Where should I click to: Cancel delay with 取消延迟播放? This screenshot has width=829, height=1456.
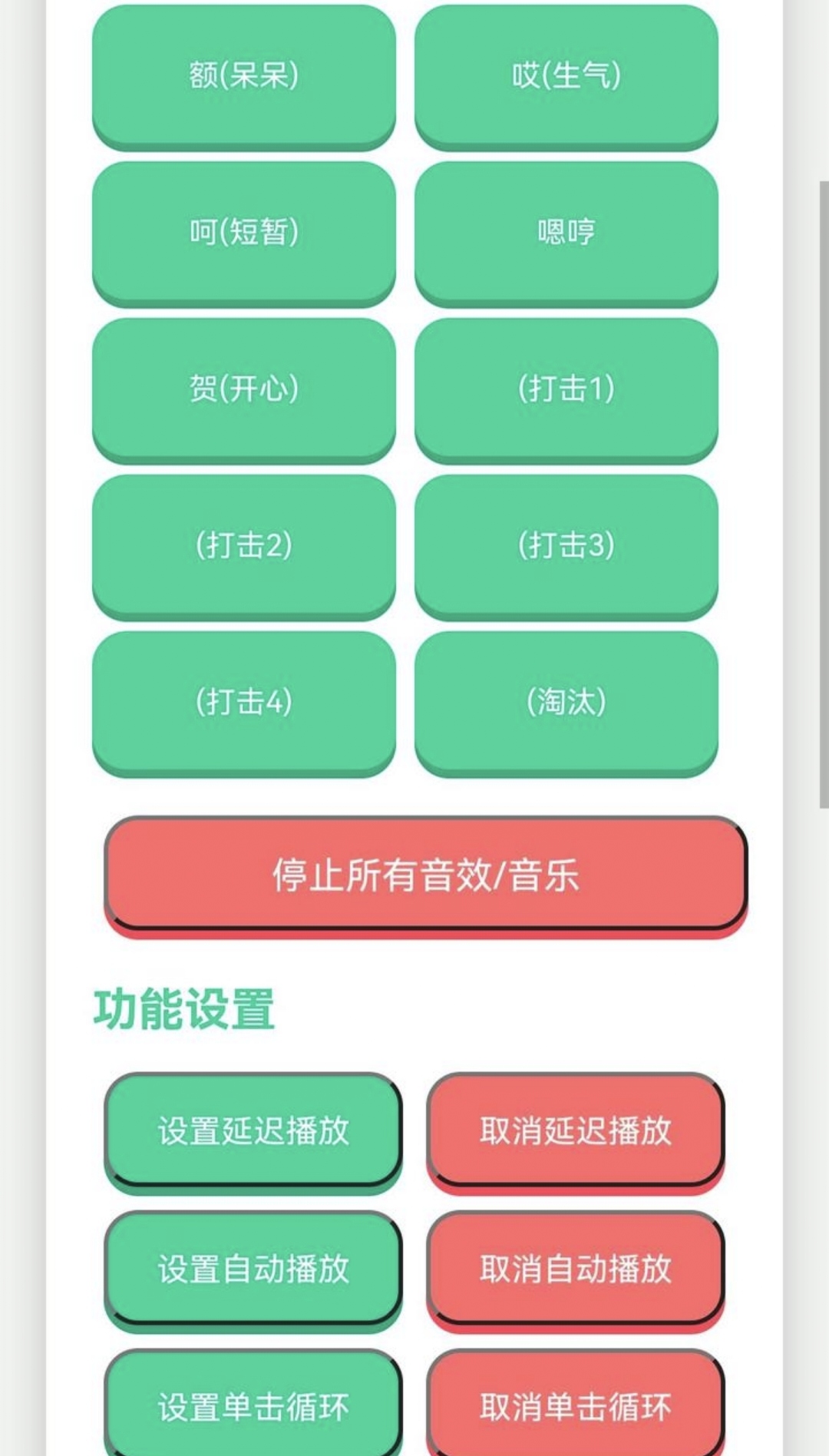click(x=576, y=1130)
